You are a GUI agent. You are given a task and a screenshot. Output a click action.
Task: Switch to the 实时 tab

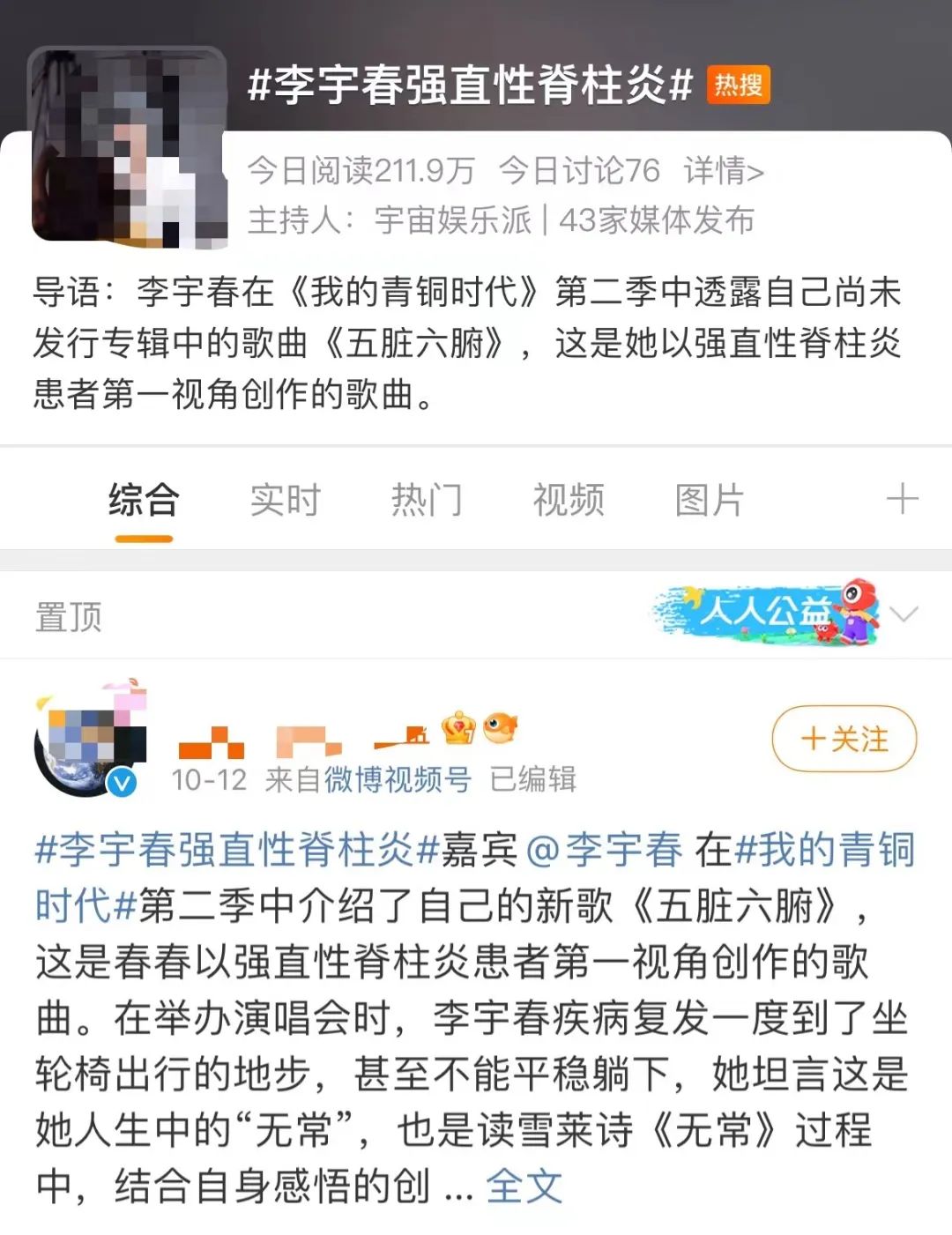(x=285, y=500)
